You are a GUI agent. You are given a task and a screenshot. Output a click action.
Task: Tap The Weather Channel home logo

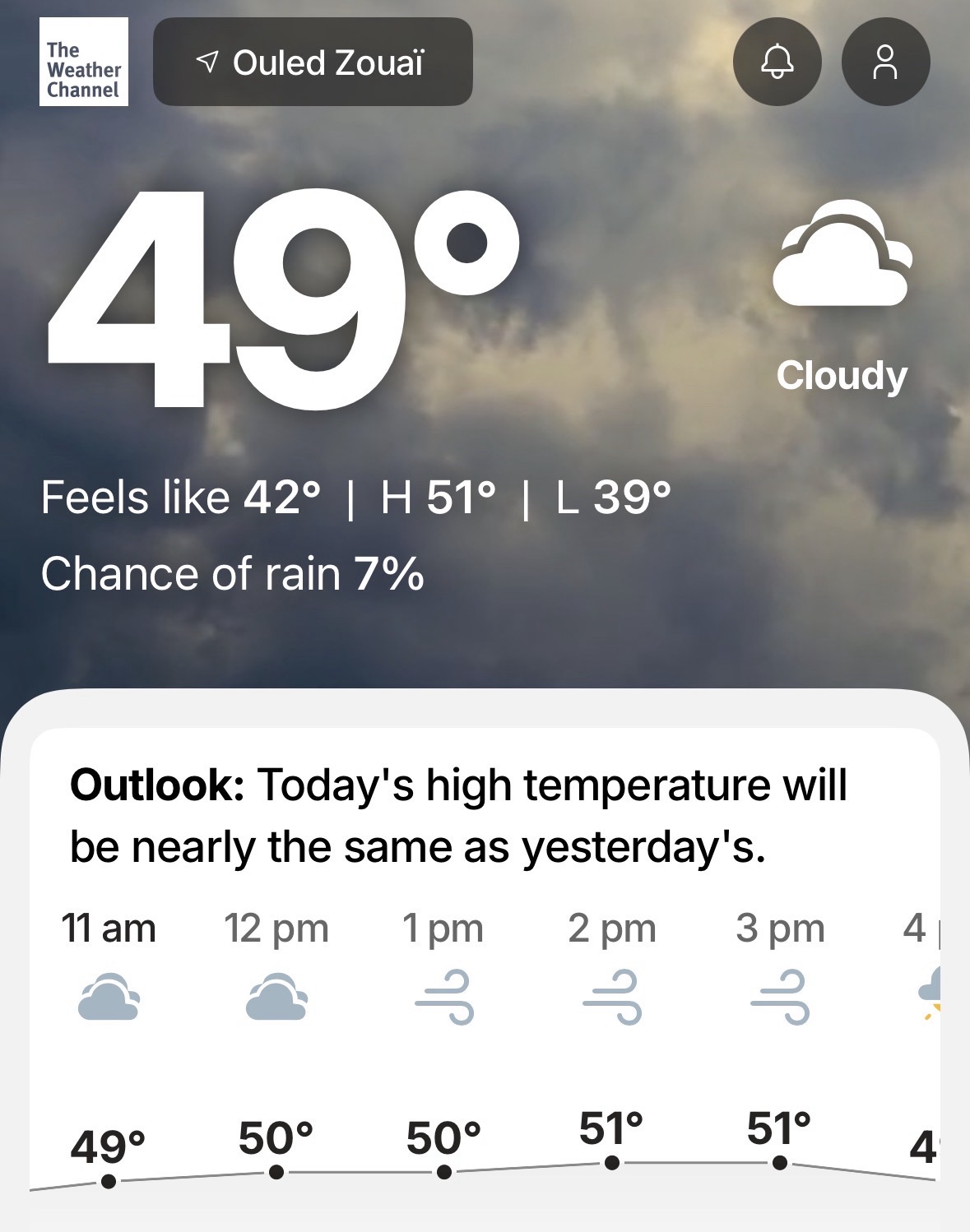pos(84,63)
